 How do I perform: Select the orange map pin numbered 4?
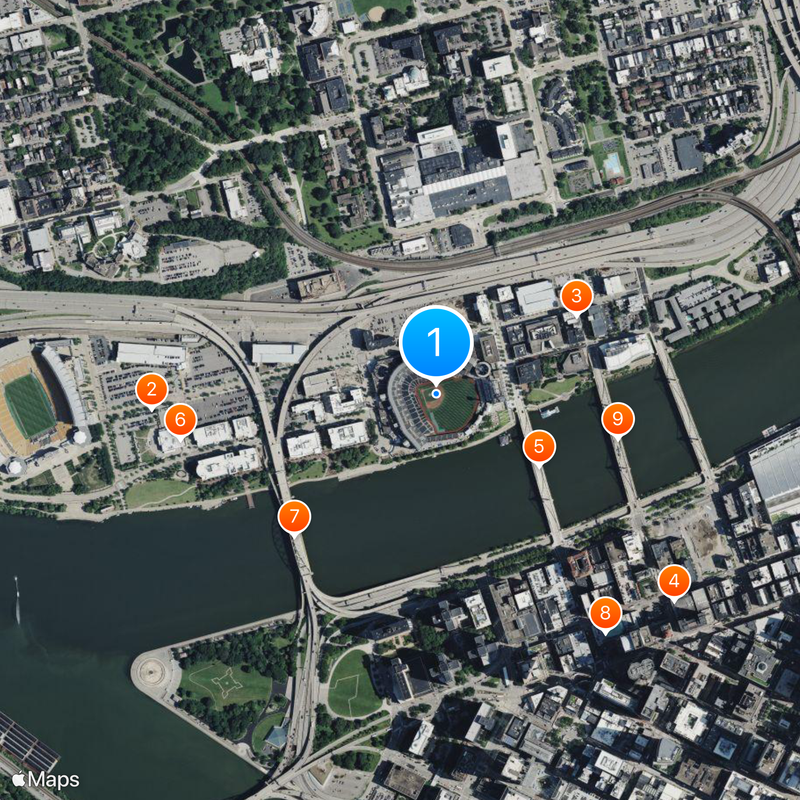[x=674, y=579]
